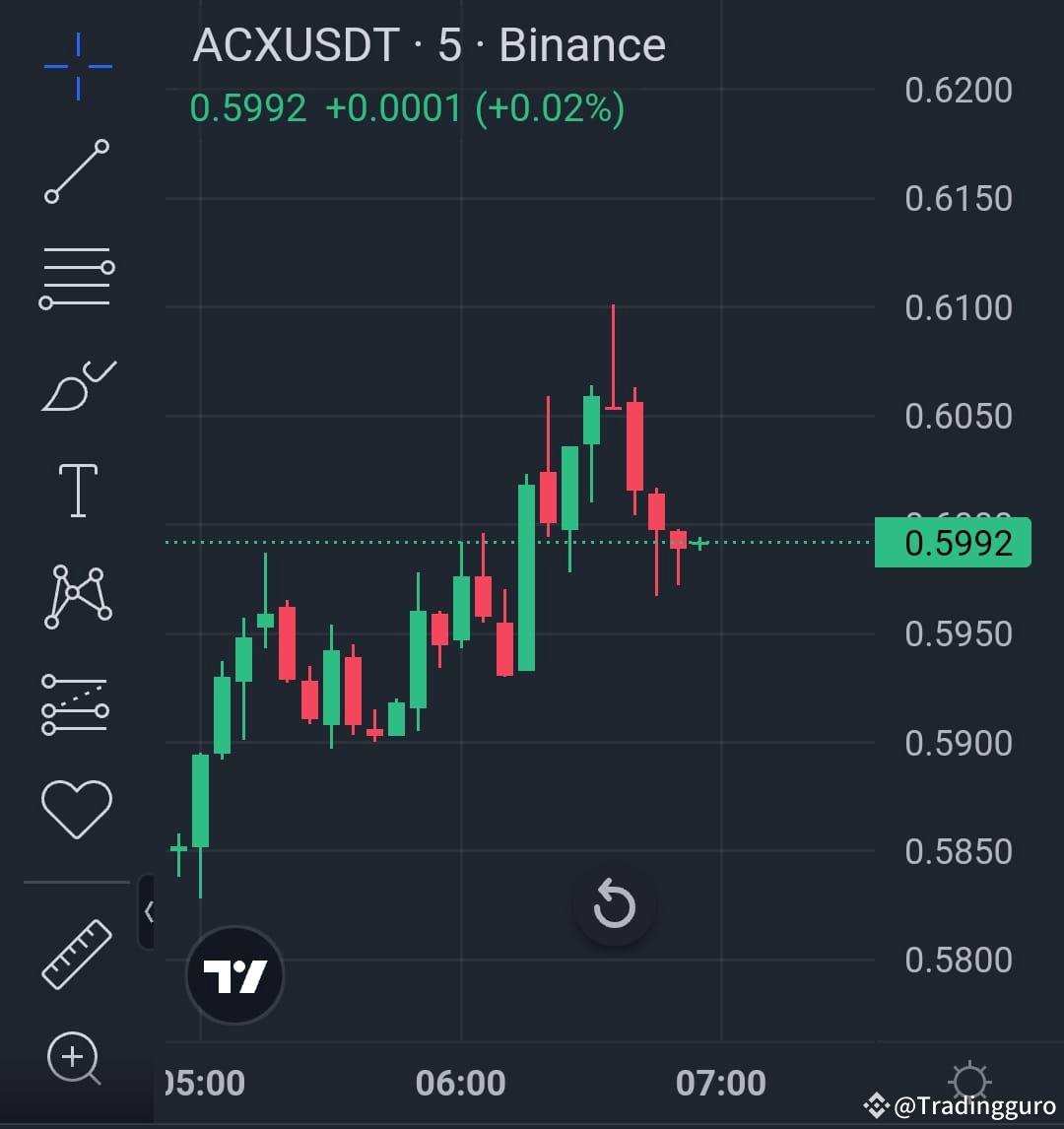This screenshot has width=1064, height=1129.
Task: Toggle the crosshair cursor mode
Action: (77, 64)
